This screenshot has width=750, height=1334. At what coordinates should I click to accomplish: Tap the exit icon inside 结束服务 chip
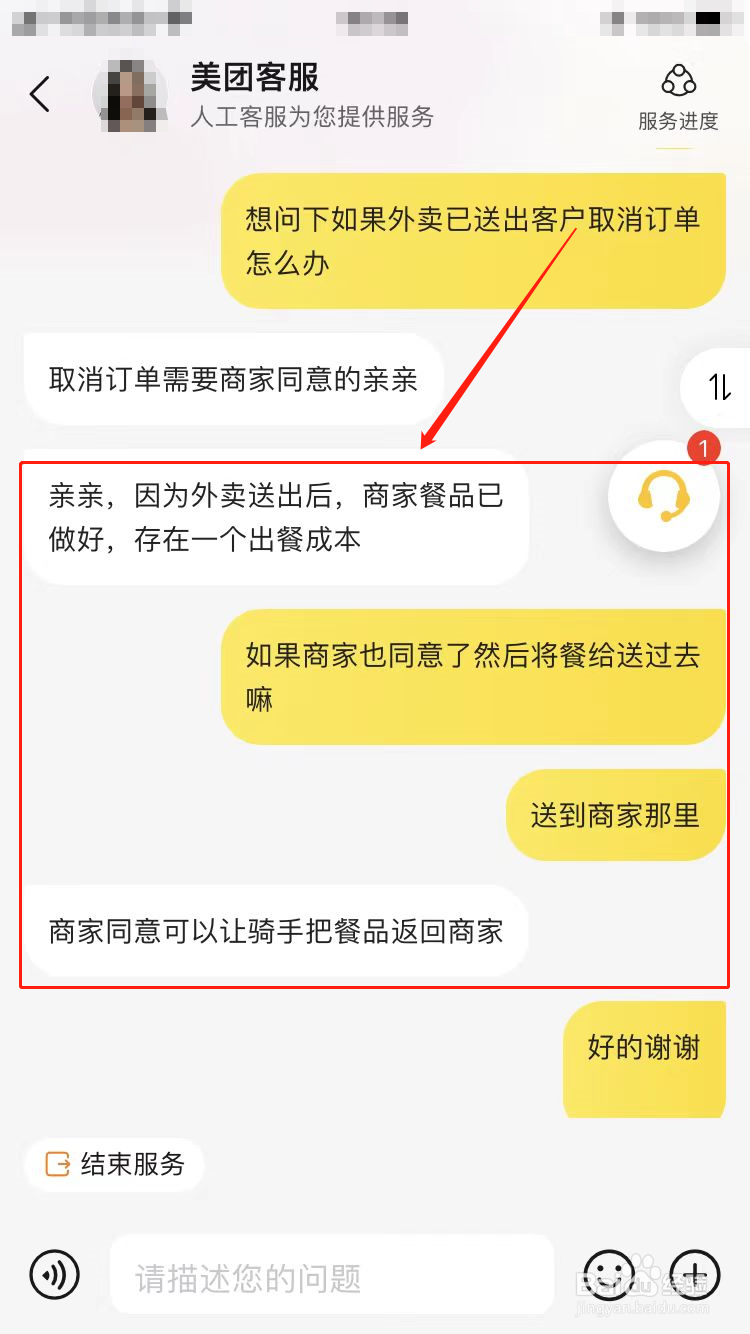coord(60,1165)
